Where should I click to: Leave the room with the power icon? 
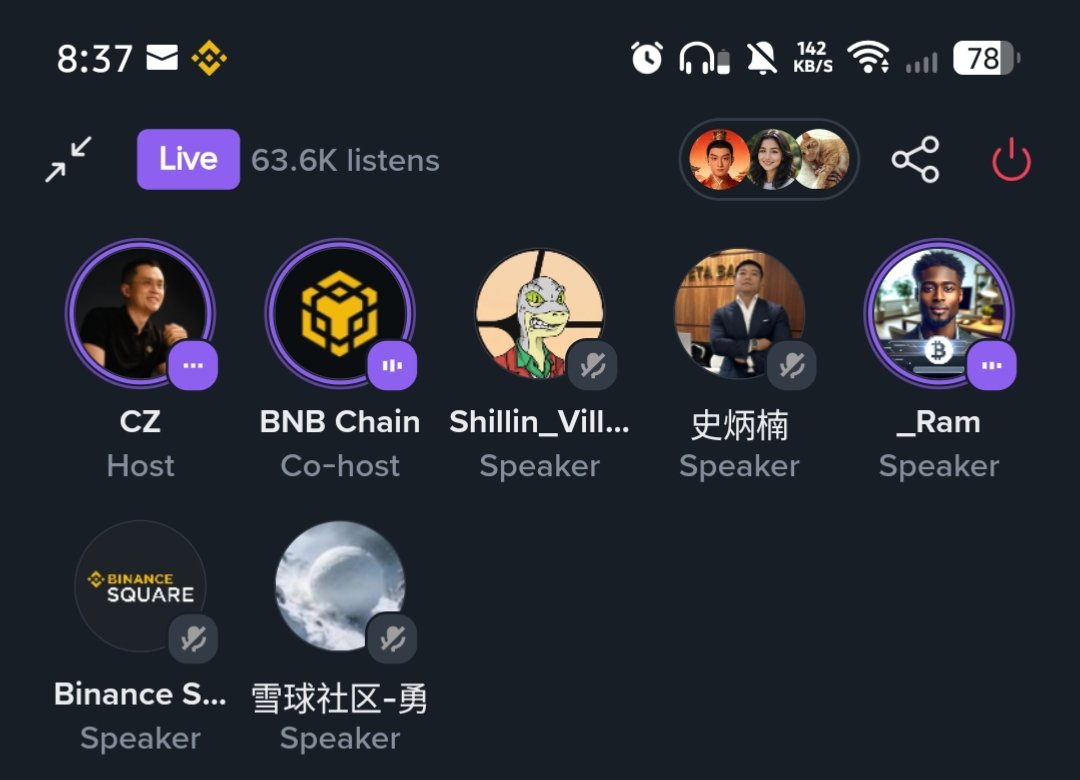[x=1011, y=160]
